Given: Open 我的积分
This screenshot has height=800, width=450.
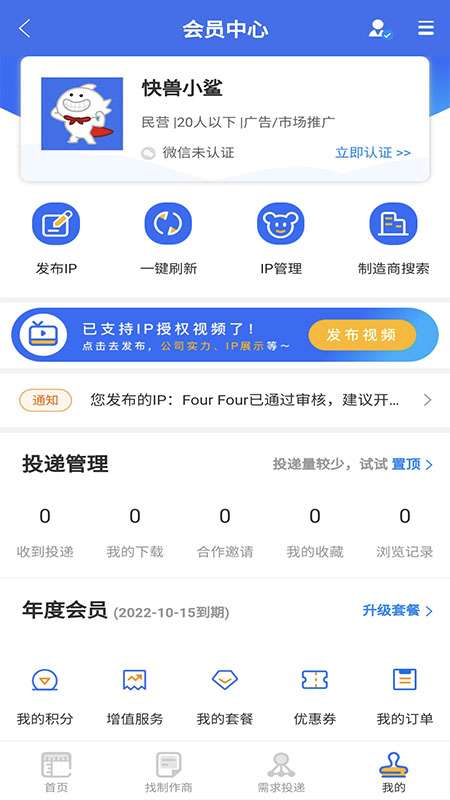Looking at the screenshot, I should [45, 697].
